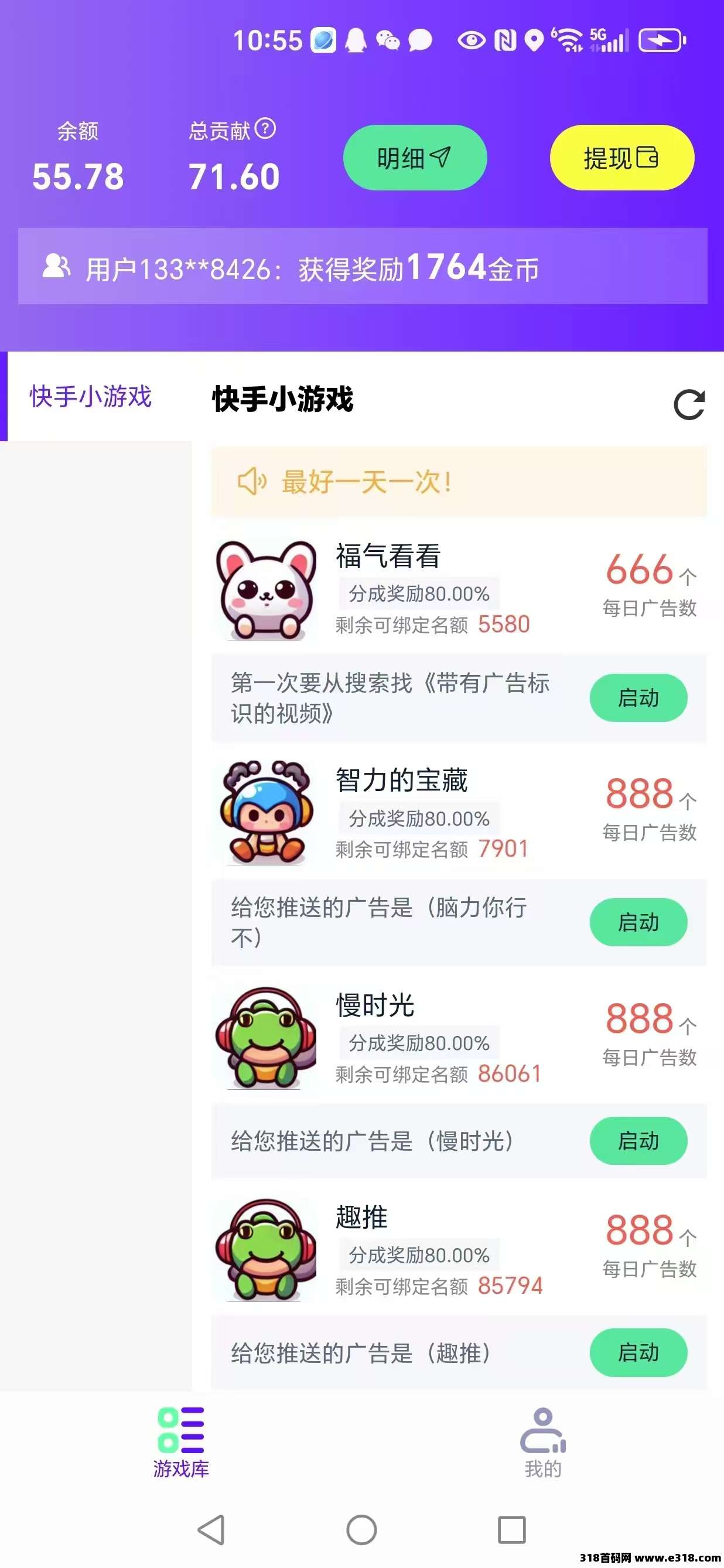Viewport: 724px width, 1568px height.
Task: Tap the yellow 提现 withdraw button
Action: [621, 158]
